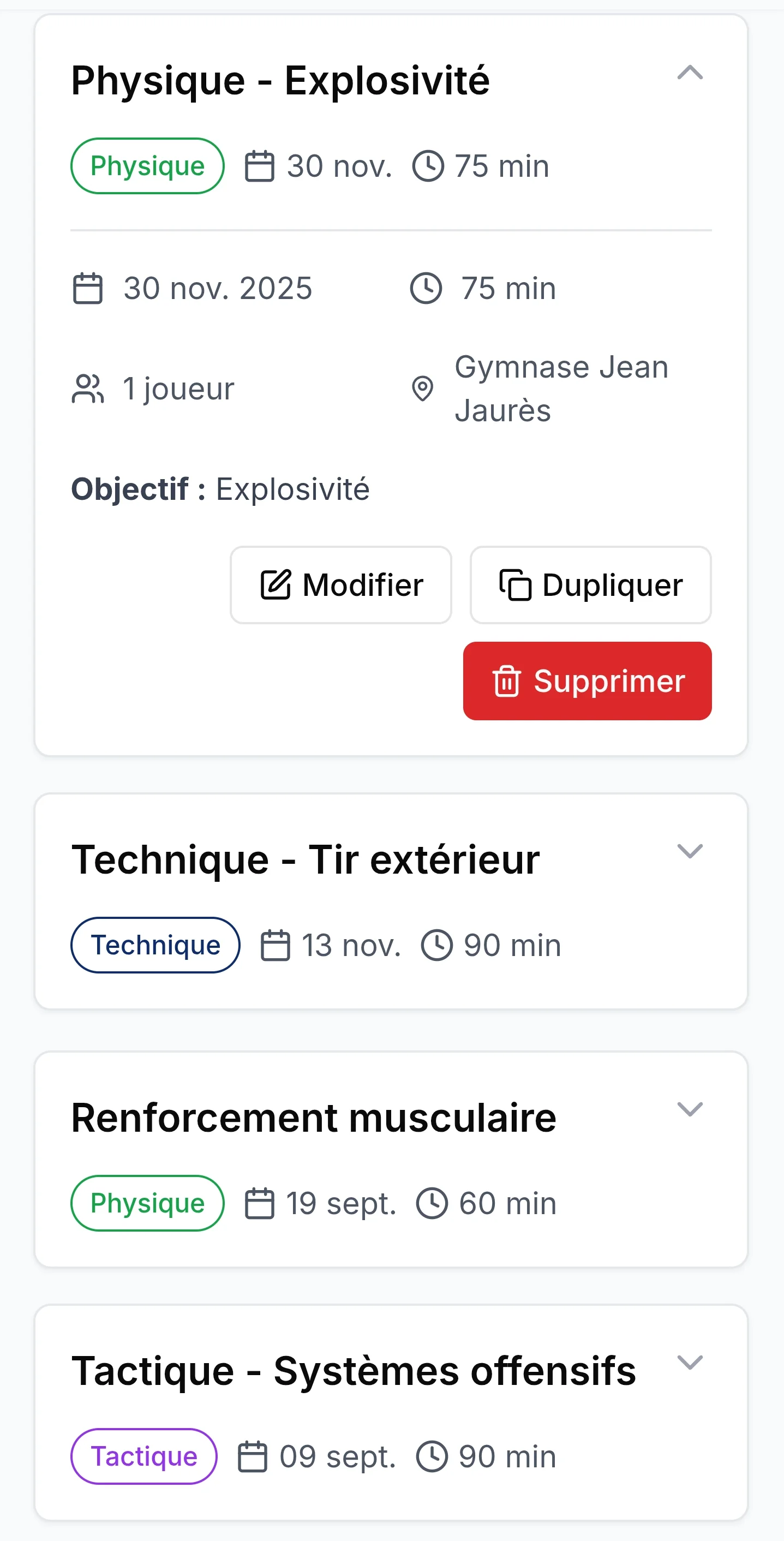The width and height of the screenshot is (784, 1541).
Task: Select the Tactique category badge
Action: (143, 1456)
